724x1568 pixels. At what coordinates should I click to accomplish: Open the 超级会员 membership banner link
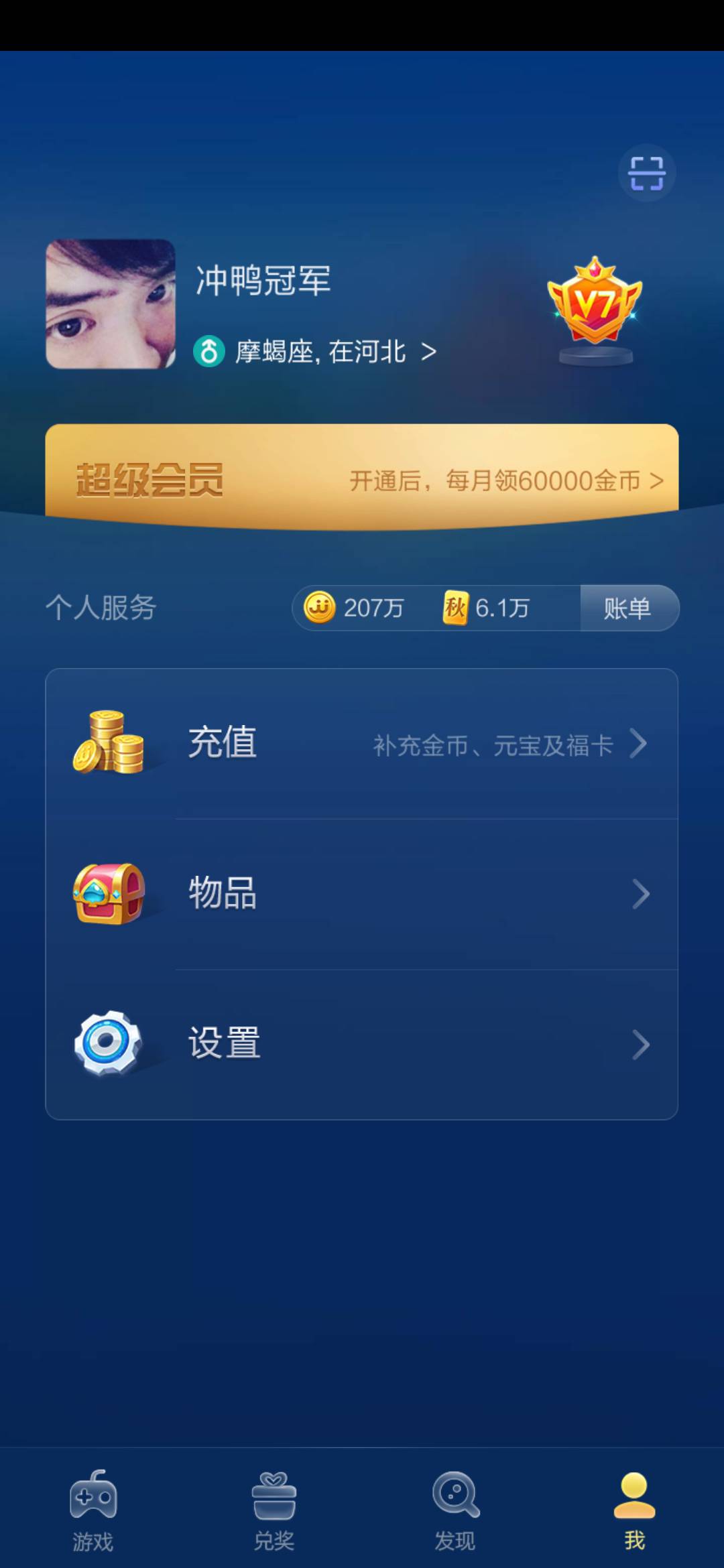(x=362, y=479)
